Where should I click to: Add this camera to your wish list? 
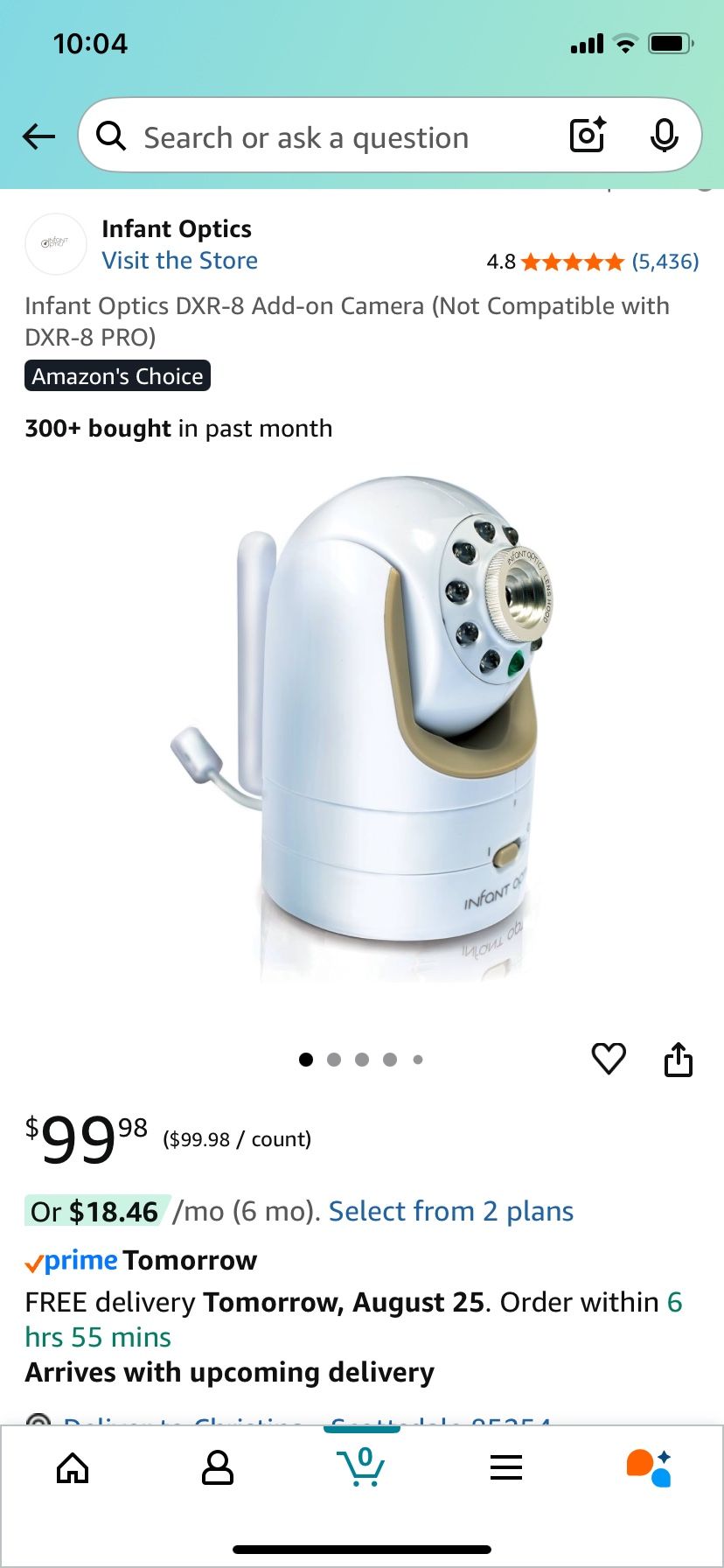click(609, 1059)
